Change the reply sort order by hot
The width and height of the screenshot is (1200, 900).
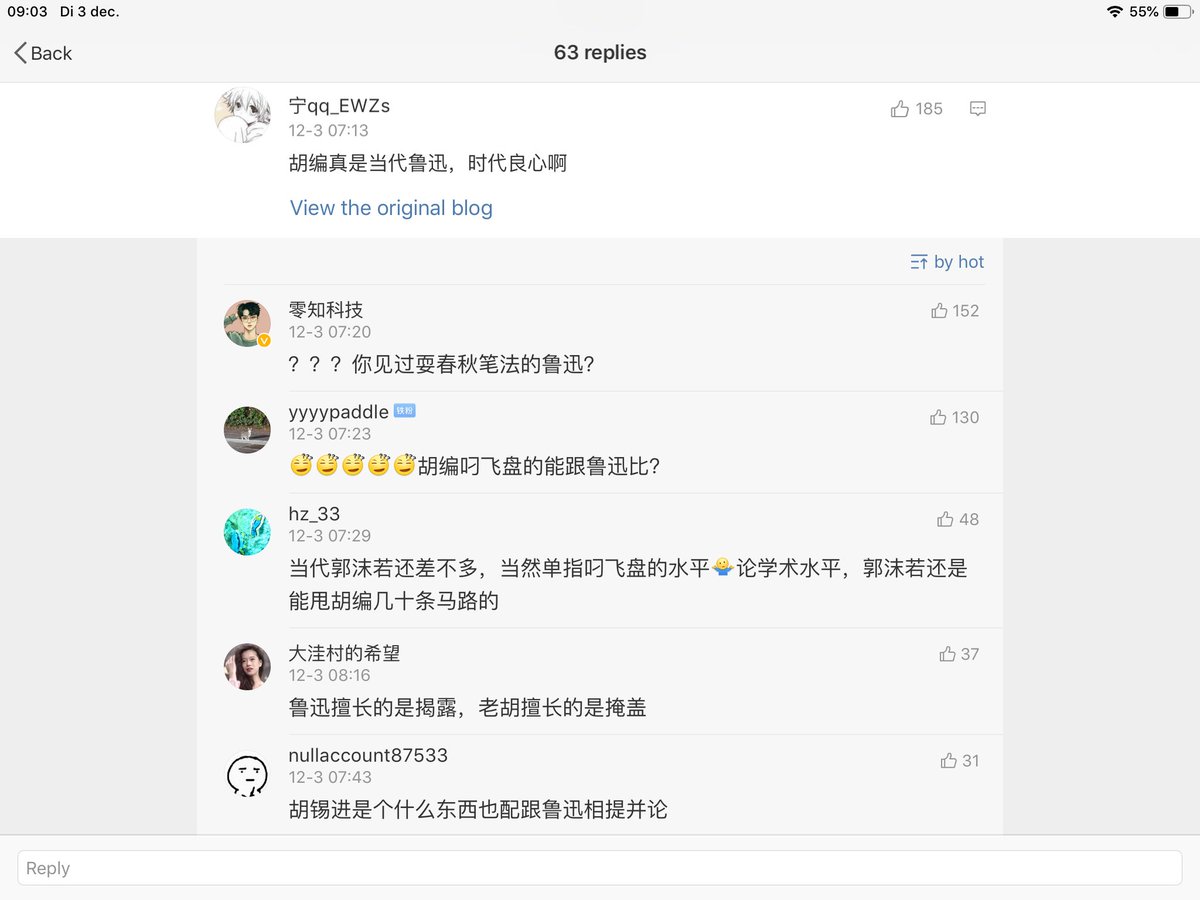click(947, 262)
